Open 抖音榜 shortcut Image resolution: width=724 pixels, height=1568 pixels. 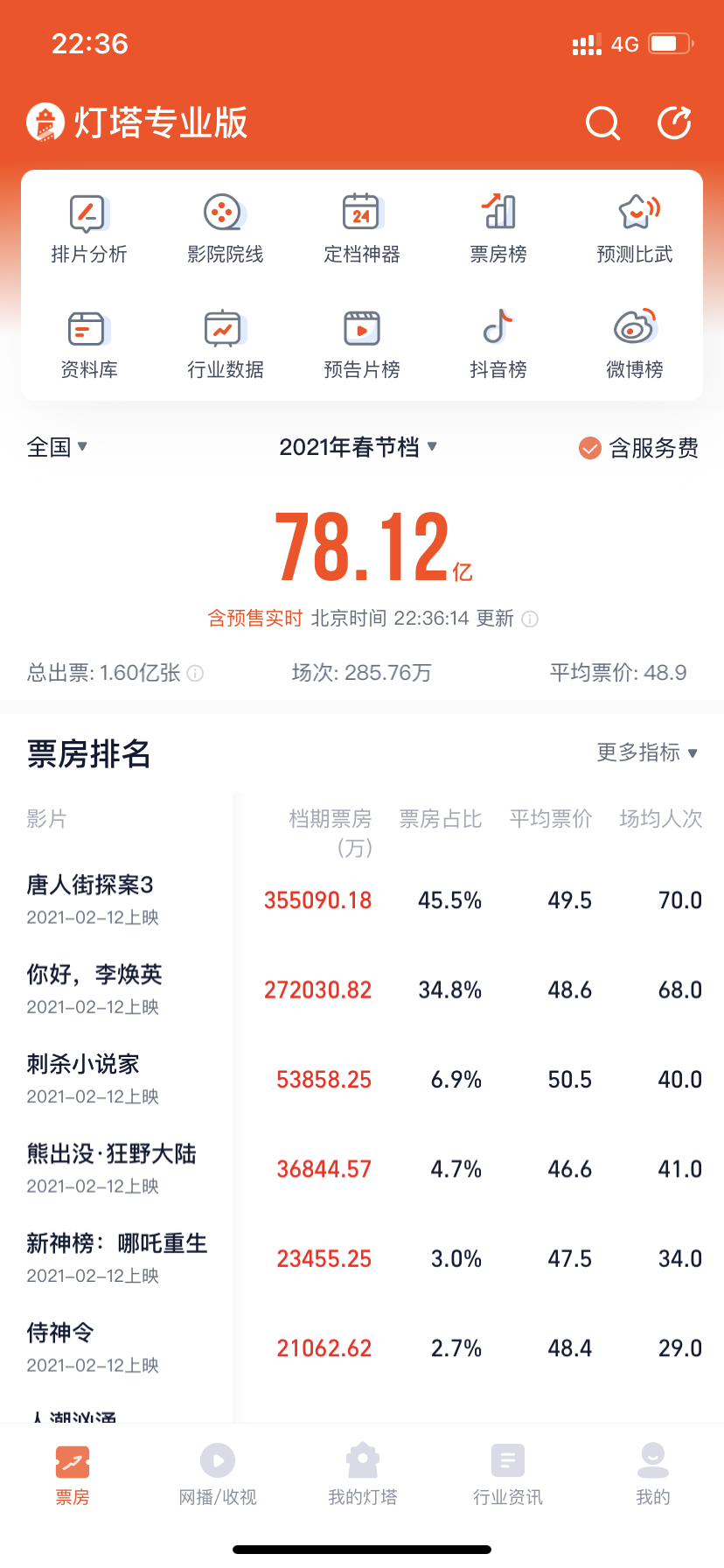coord(498,344)
